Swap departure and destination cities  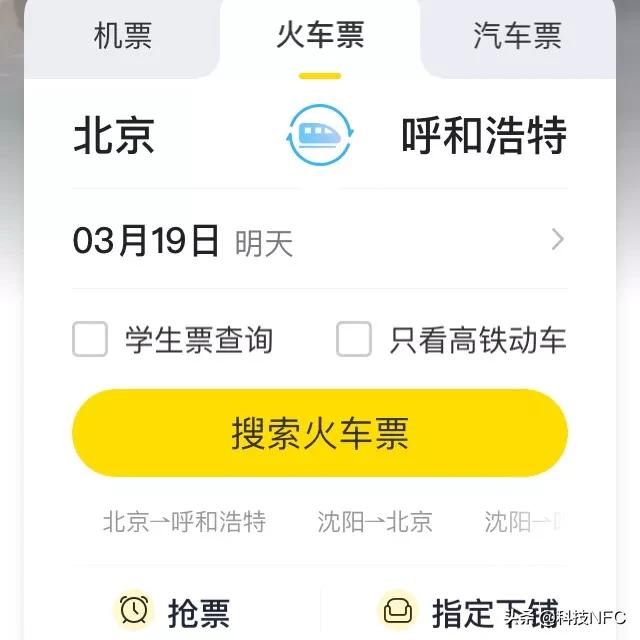pyautogui.click(x=320, y=137)
